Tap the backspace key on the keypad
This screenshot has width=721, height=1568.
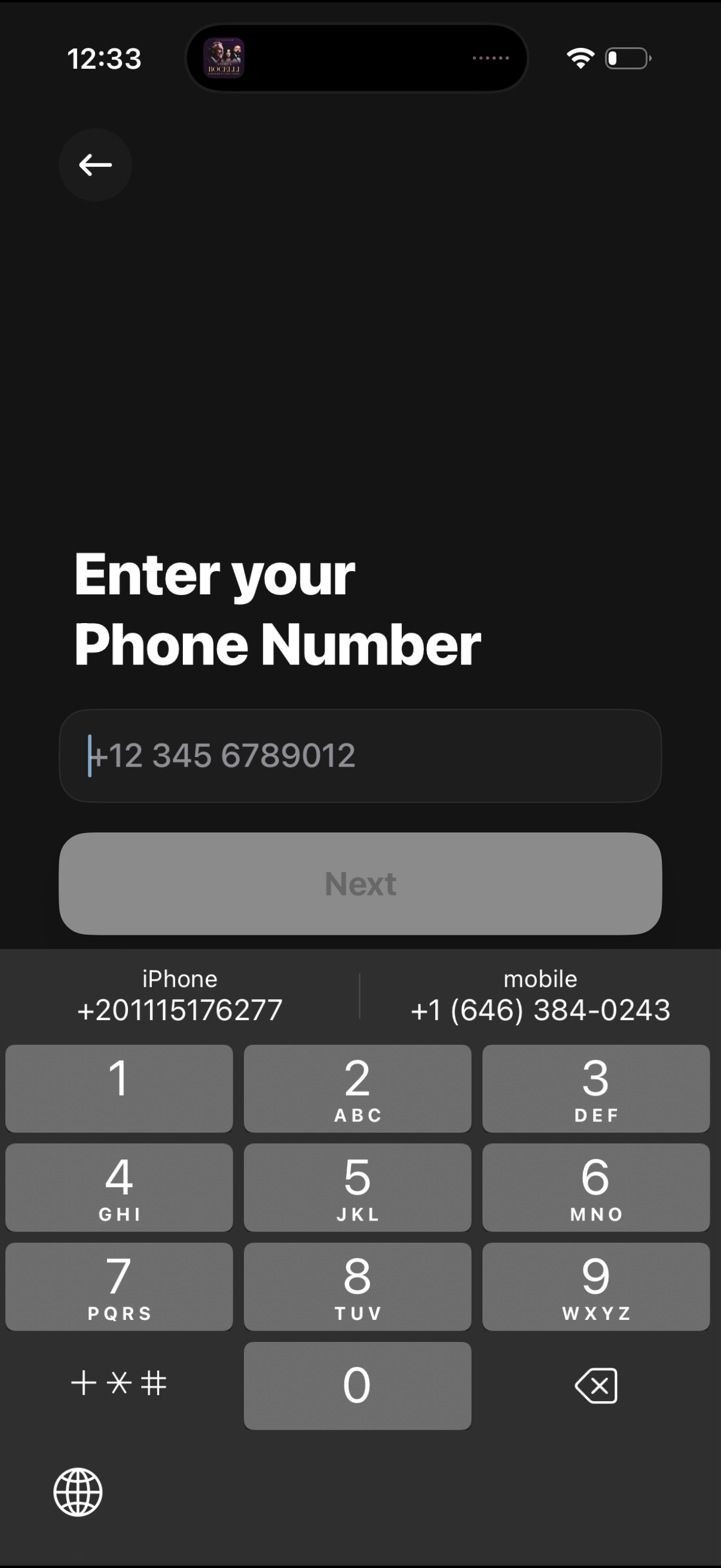coord(595,1386)
